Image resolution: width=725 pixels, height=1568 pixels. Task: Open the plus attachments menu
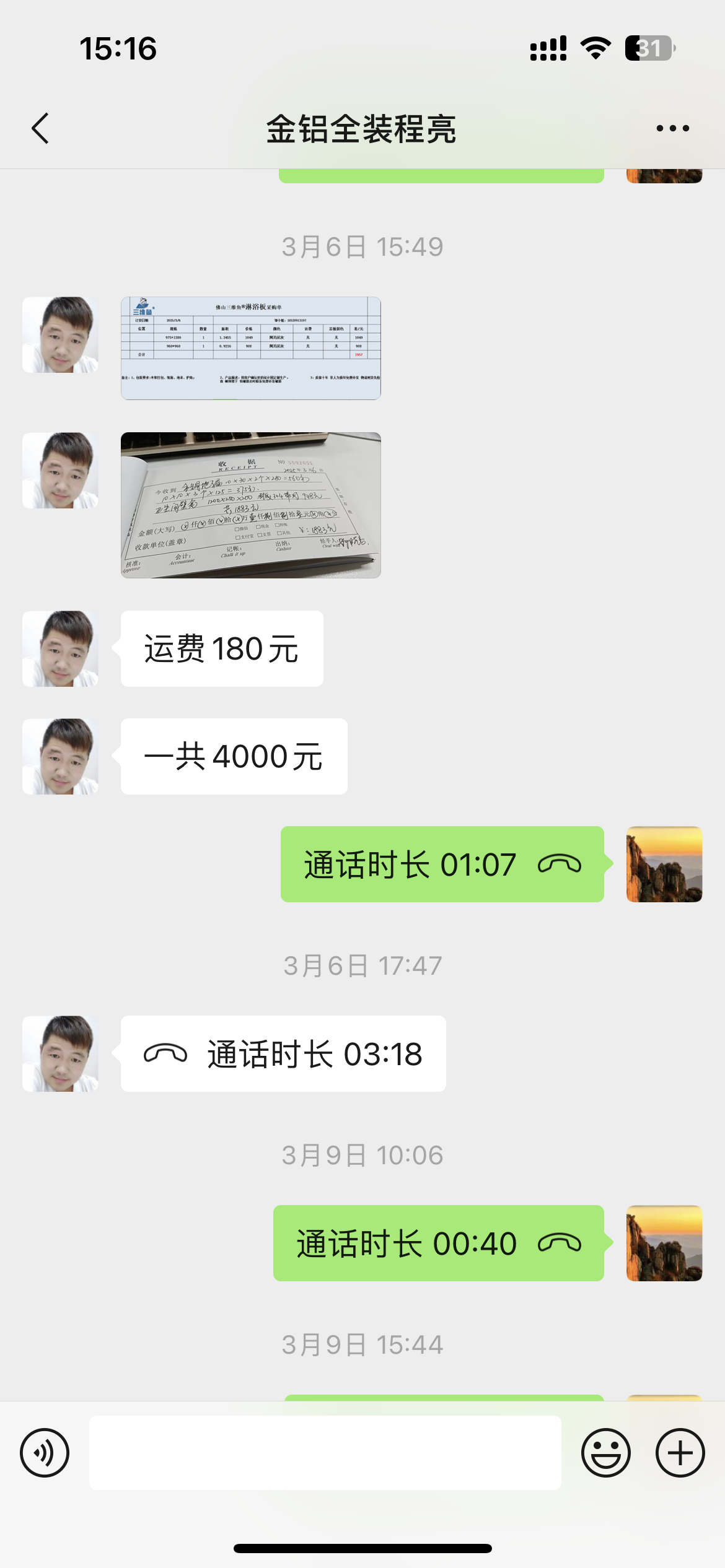[680, 1452]
